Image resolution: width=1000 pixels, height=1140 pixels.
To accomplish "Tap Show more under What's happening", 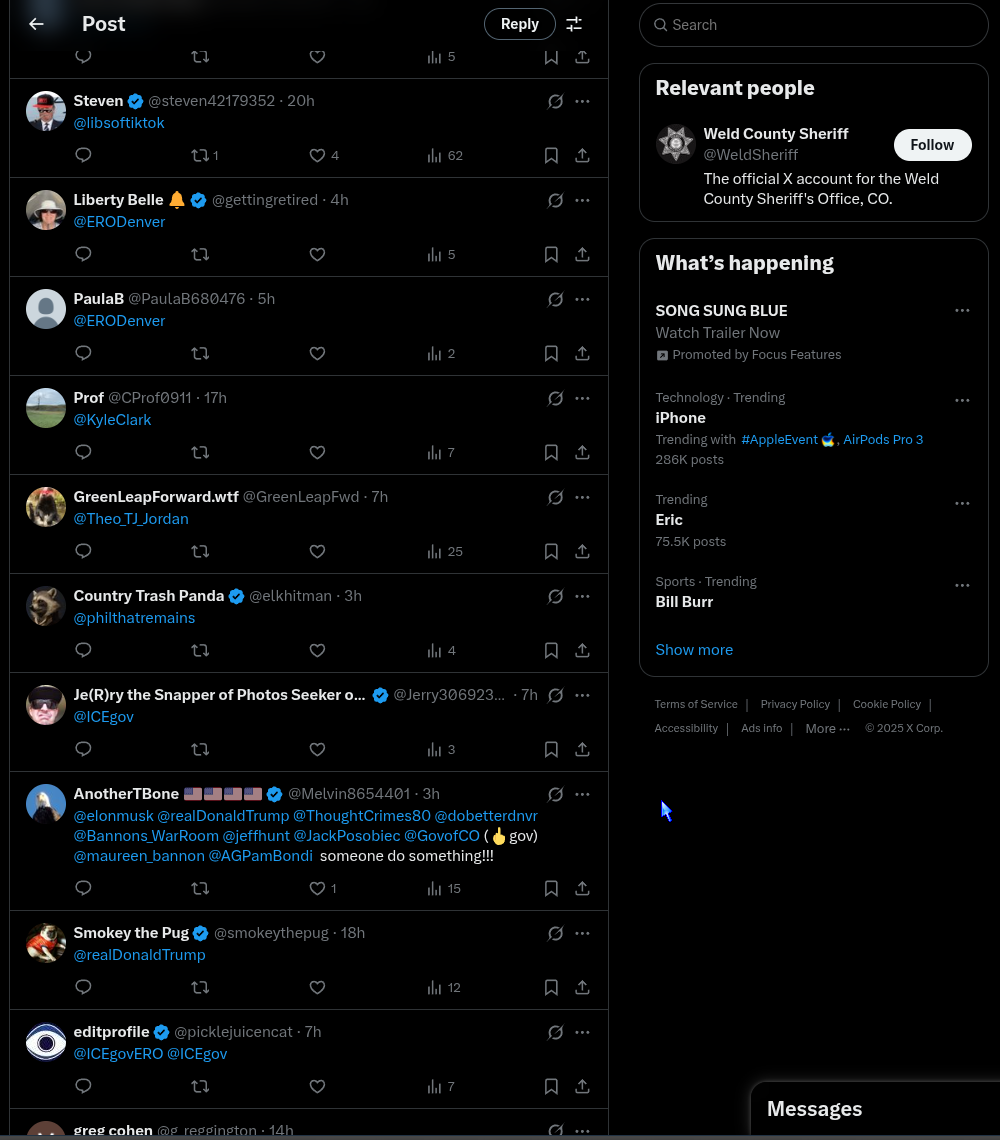I will tap(694, 650).
